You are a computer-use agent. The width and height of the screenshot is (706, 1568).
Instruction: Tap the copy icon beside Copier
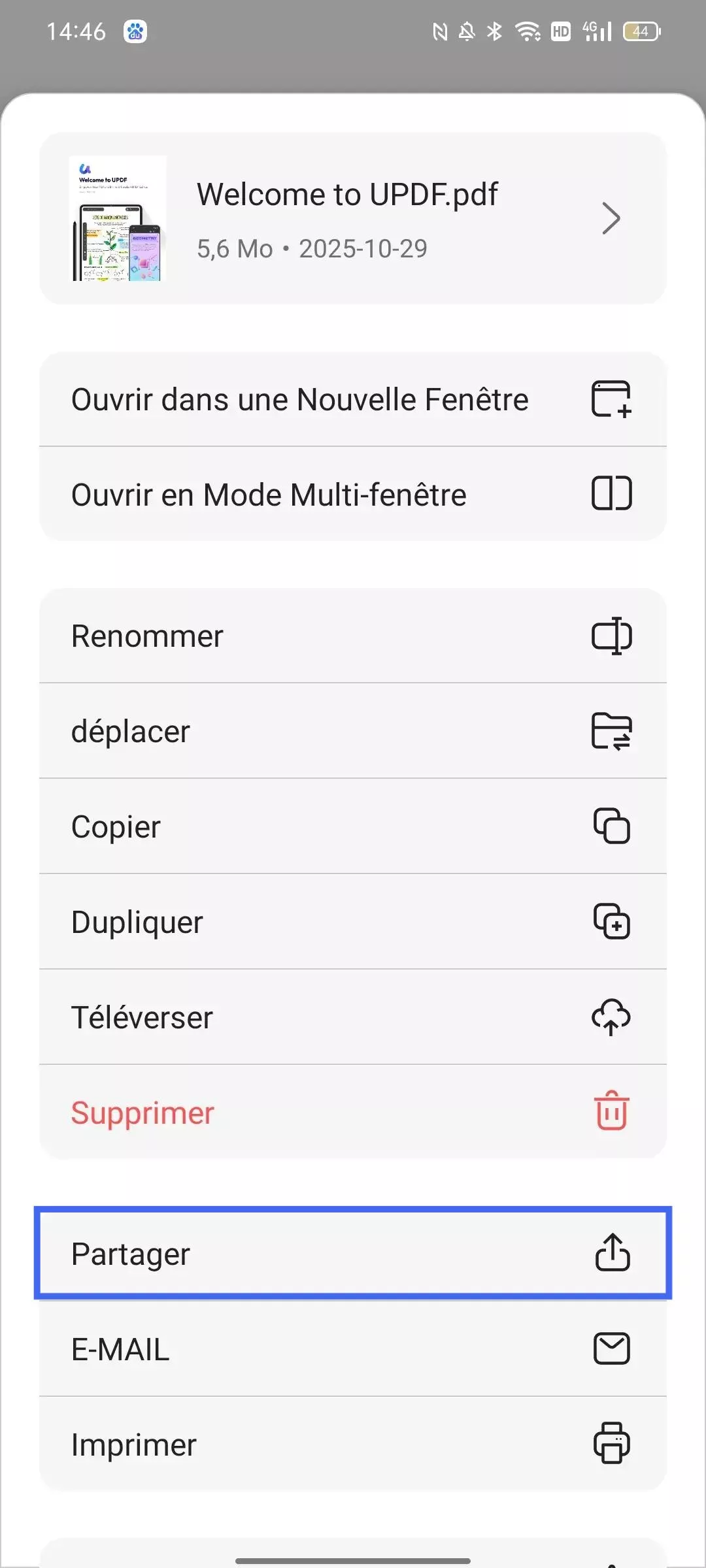(x=613, y=826)
